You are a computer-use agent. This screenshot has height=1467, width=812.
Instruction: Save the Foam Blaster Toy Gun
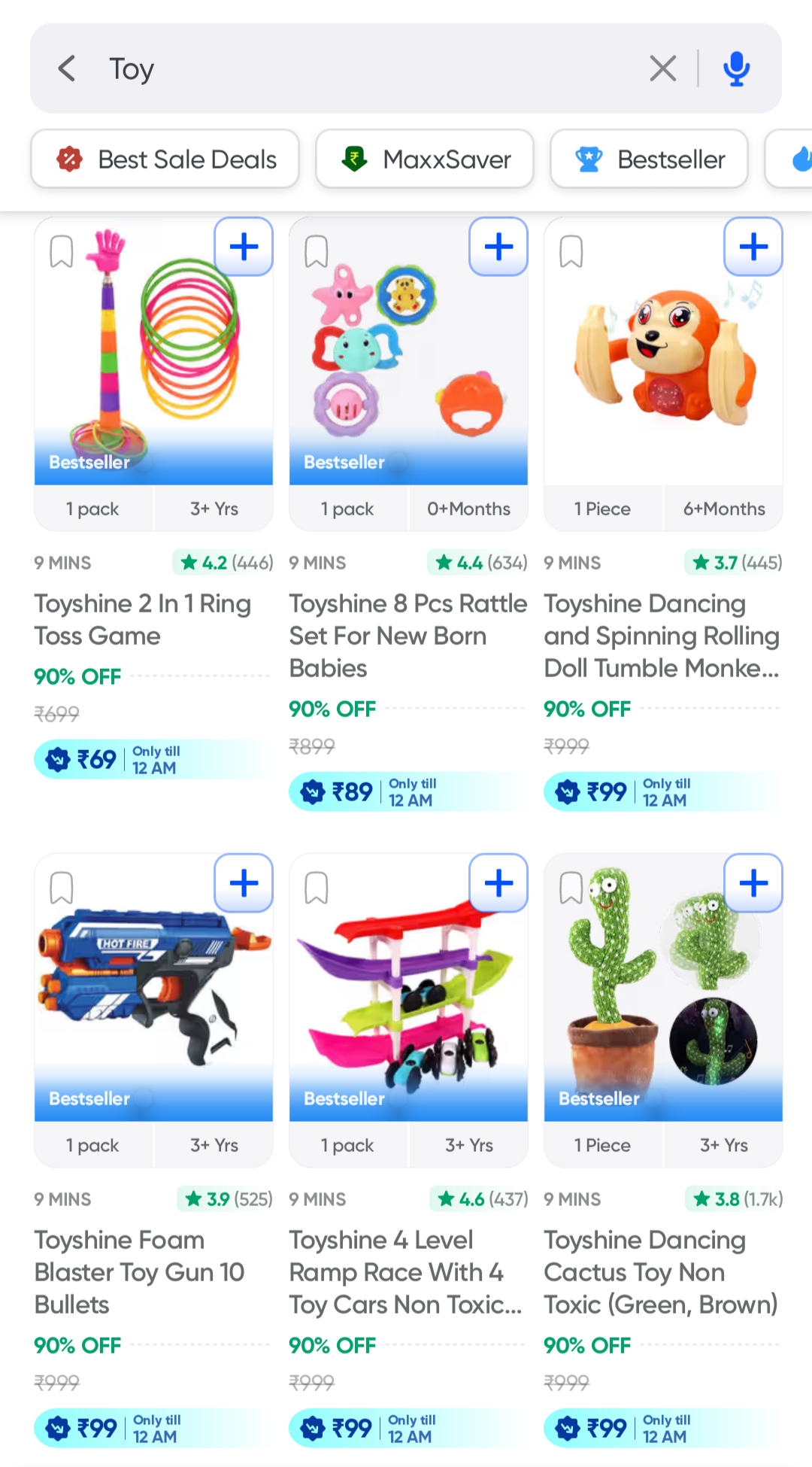[62, 888]
